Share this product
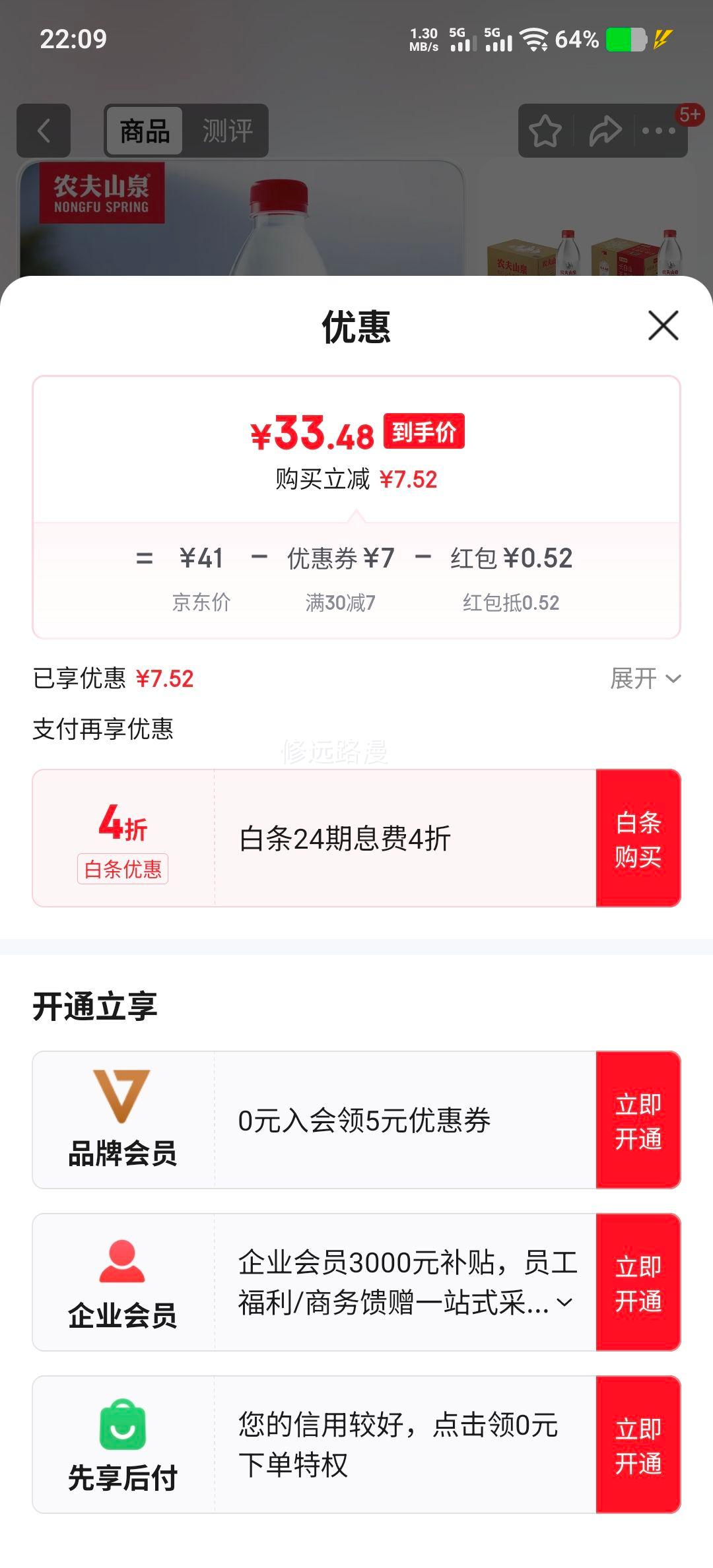The width and height of the screenshot is (713, 1568). (x=605, y=131)
